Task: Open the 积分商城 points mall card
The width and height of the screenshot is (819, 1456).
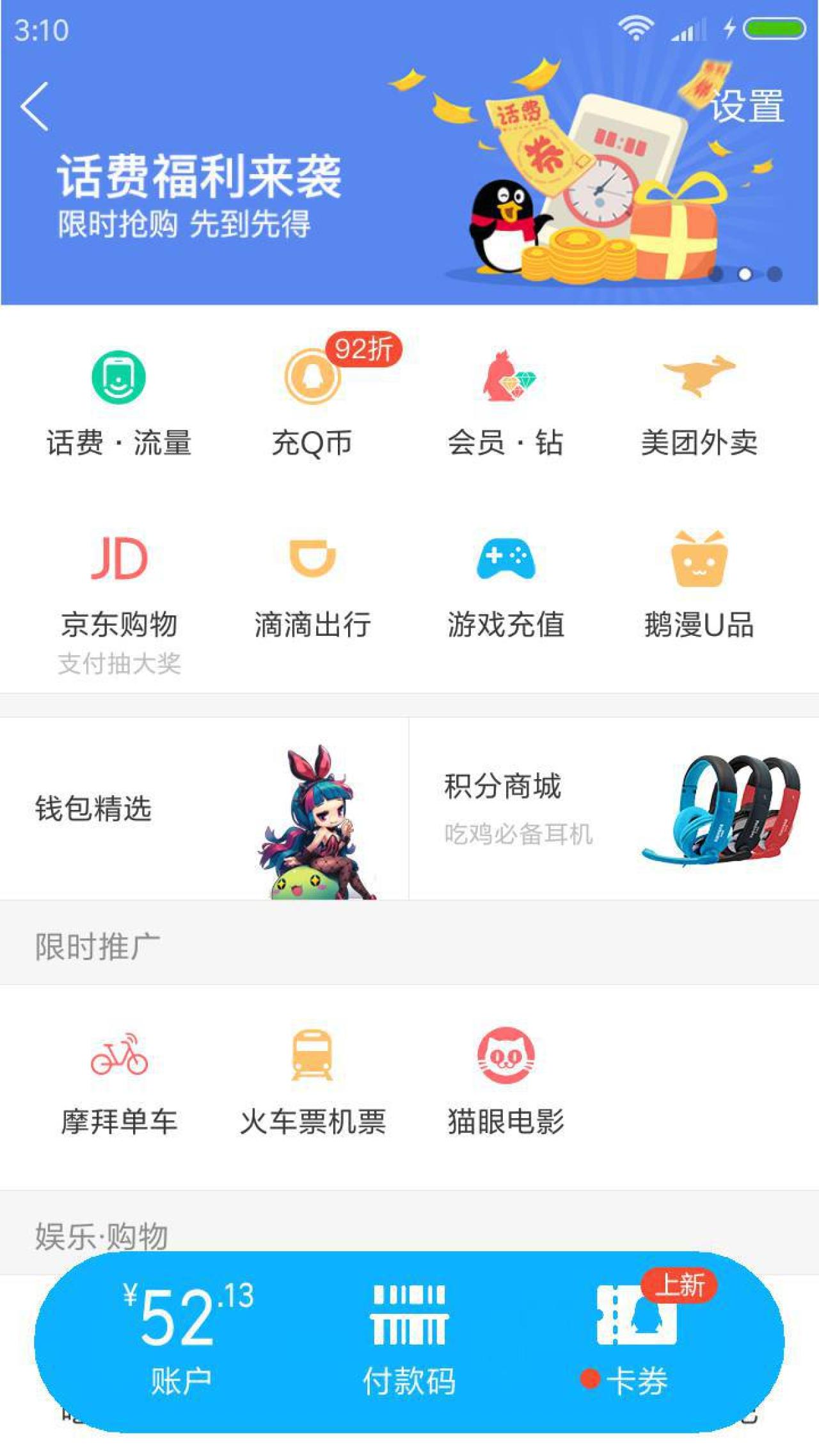Action: (614, 809)
